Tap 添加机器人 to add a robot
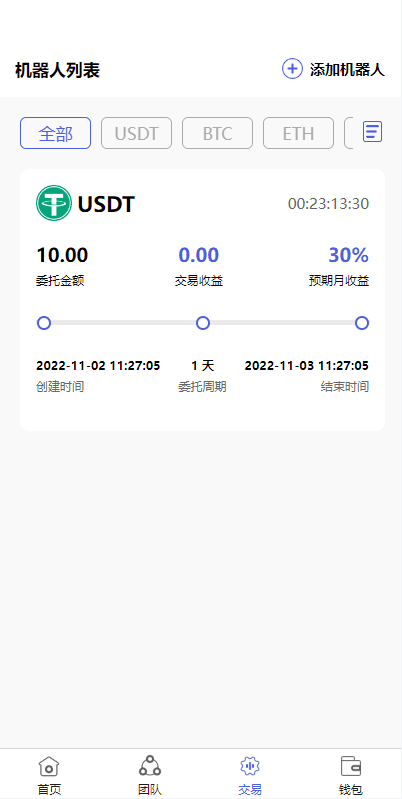Image resolution: width=402 pixels, height=799 pixels. [x=333, y=69]
